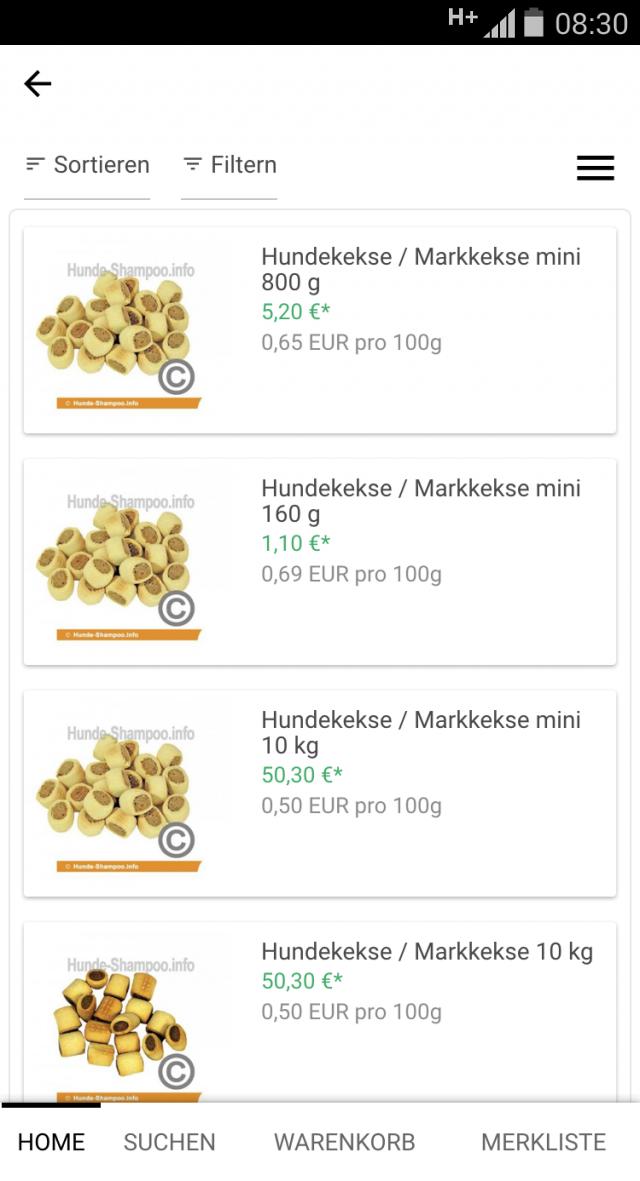
Task: Switch to the HOME tab
Action: (51, 1142)
